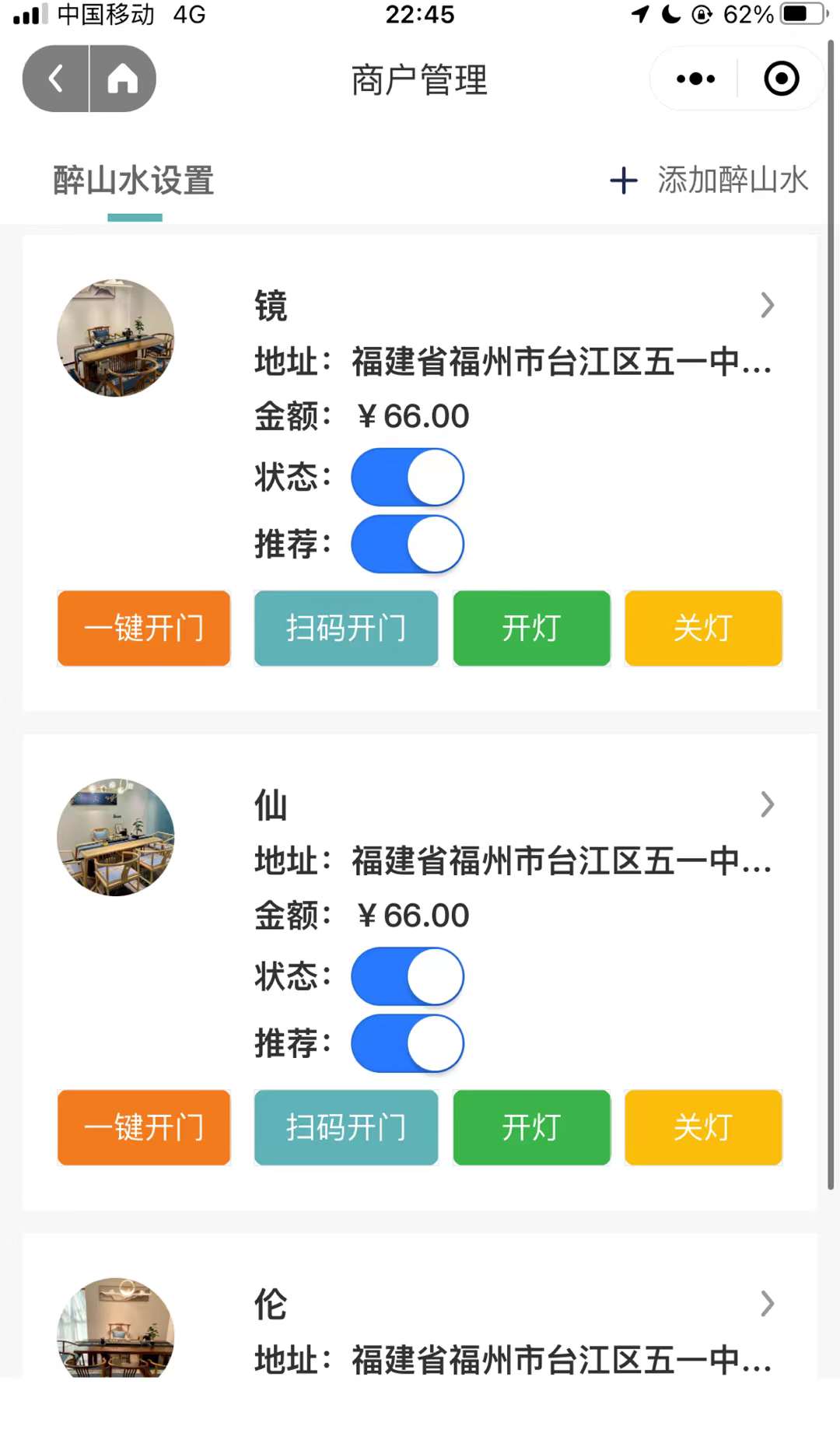The image size is (840, 1433).
Task: Open the three-dot more options menu
Action: point(695,79)
